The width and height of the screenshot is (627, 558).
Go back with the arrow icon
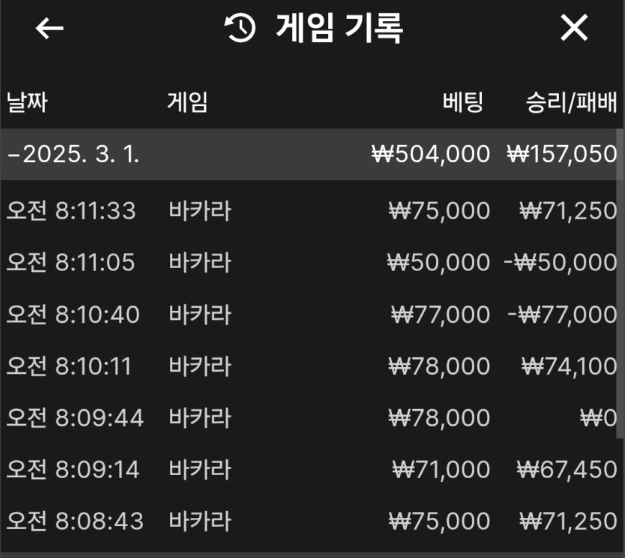49,29
